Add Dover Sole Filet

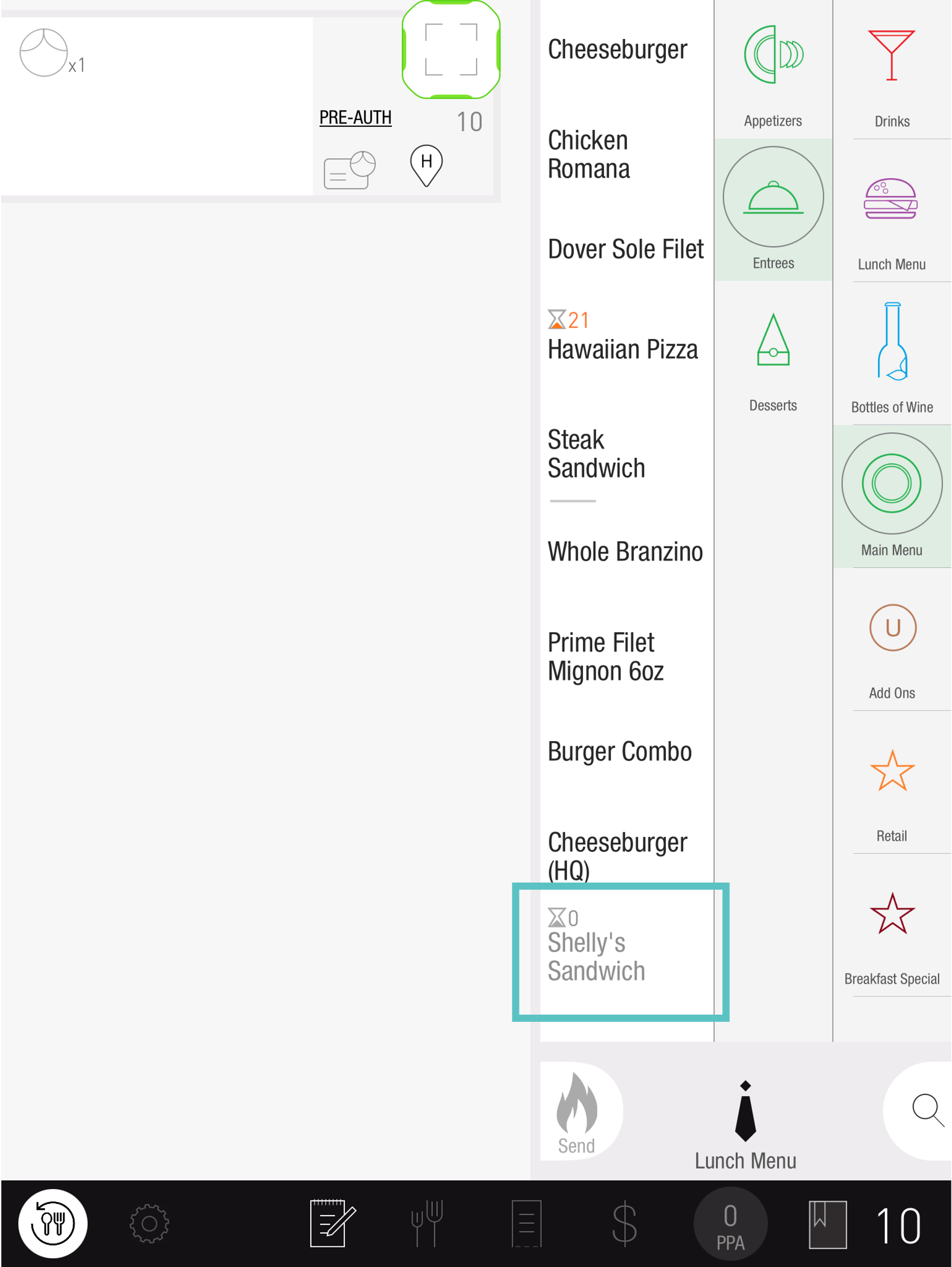[625, 250]
